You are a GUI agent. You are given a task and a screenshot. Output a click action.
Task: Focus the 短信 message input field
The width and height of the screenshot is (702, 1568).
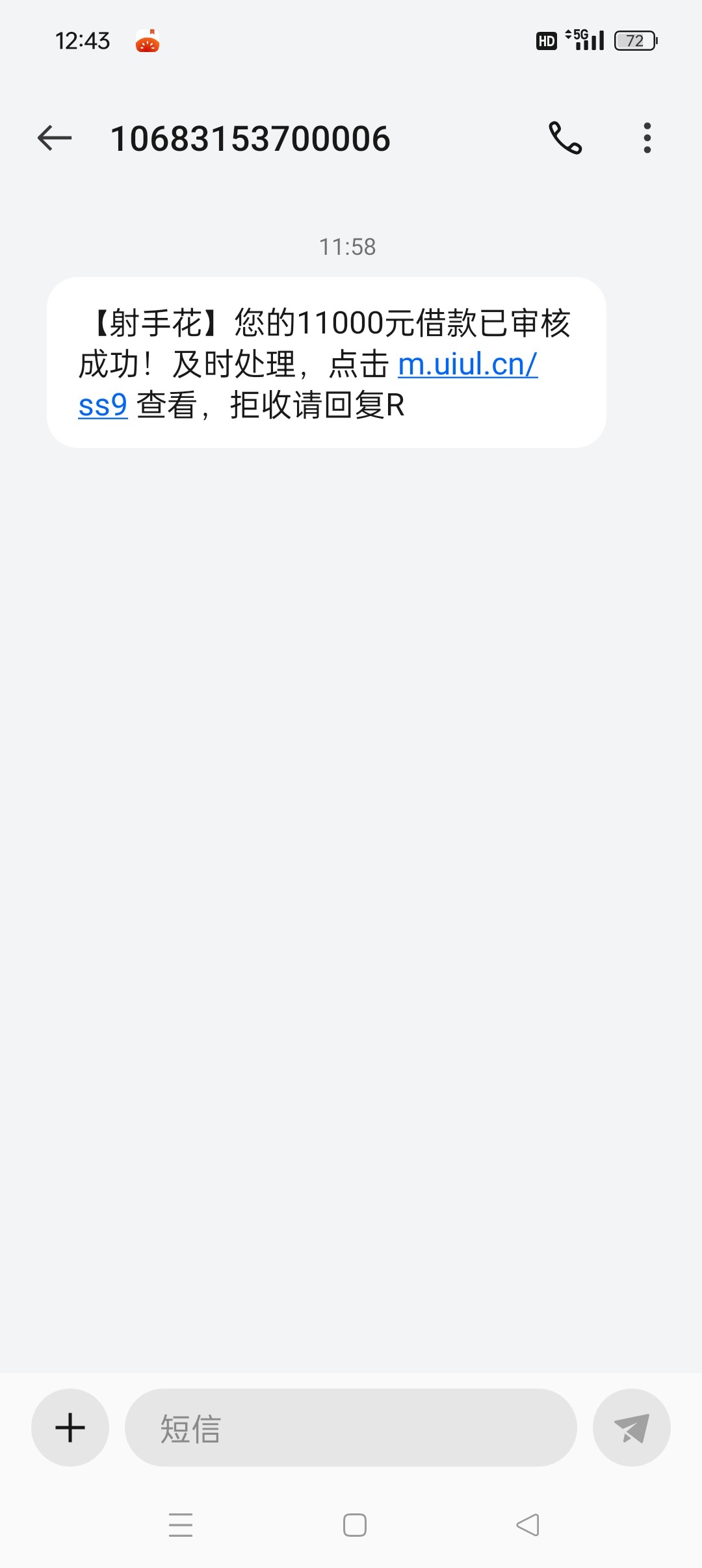(x=351, y=1428)
